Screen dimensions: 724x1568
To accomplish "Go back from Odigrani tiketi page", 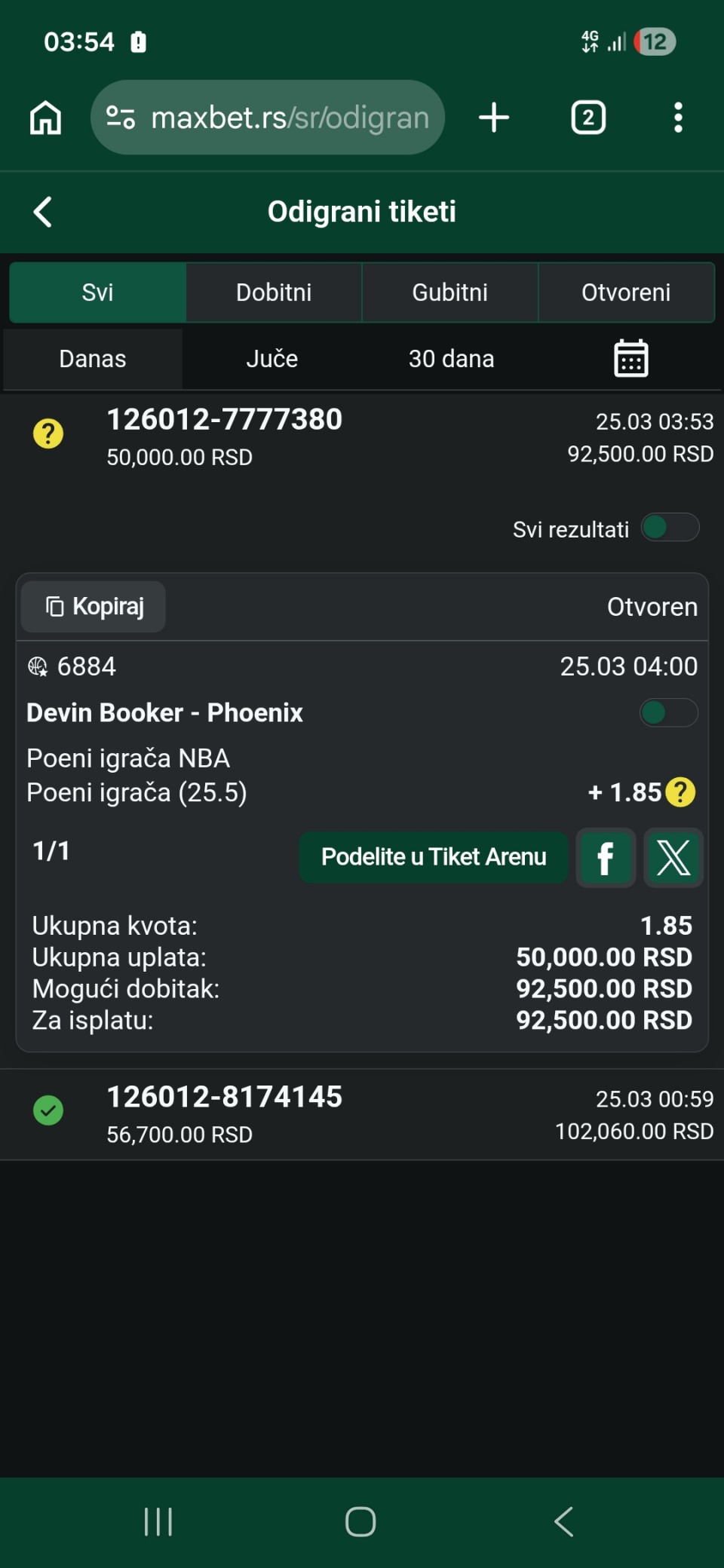I will [43, 212].
